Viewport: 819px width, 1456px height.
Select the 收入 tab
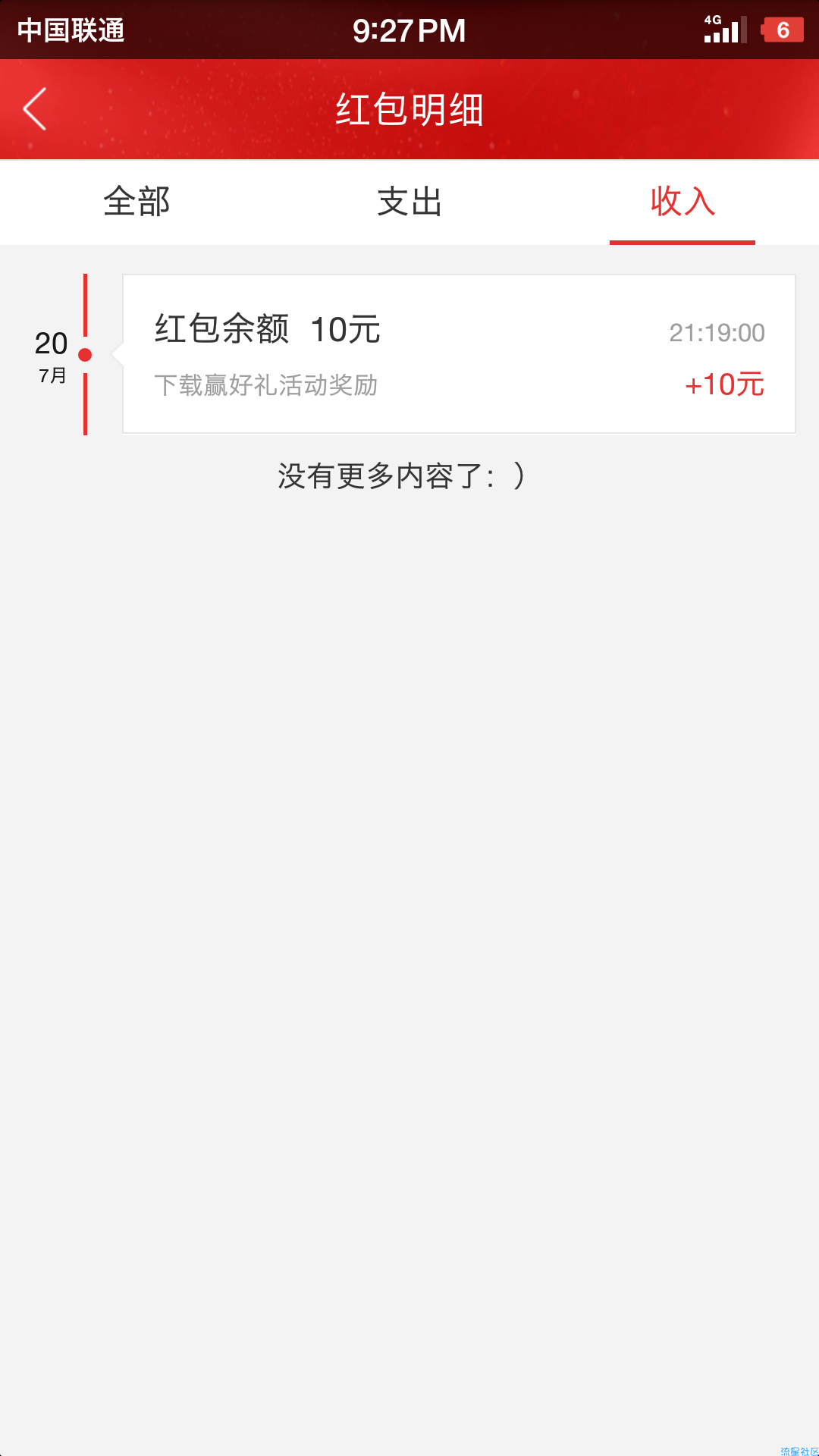pos(682,202)
